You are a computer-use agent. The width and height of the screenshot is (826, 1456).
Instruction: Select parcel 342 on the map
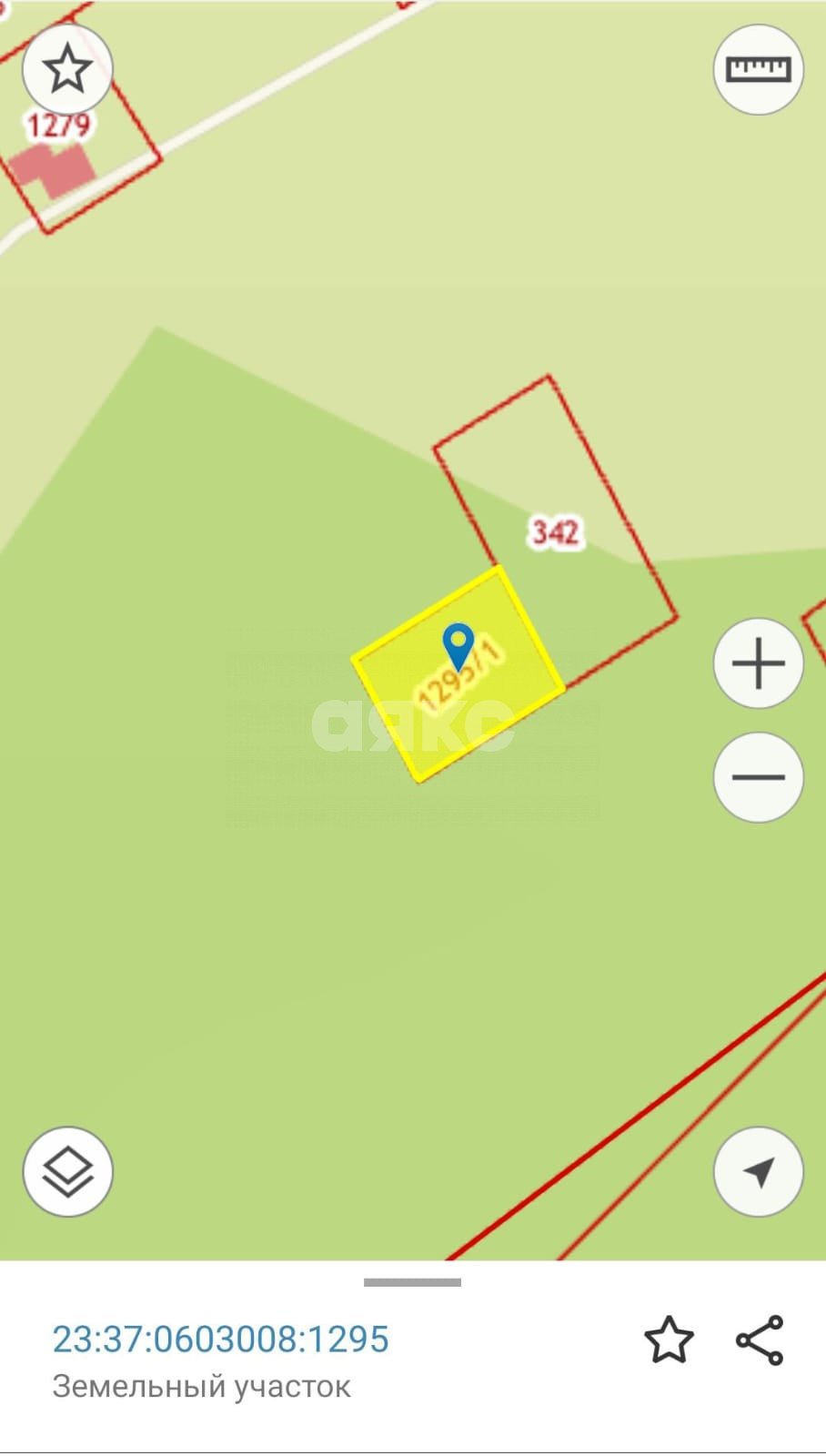tap(555, 531)
